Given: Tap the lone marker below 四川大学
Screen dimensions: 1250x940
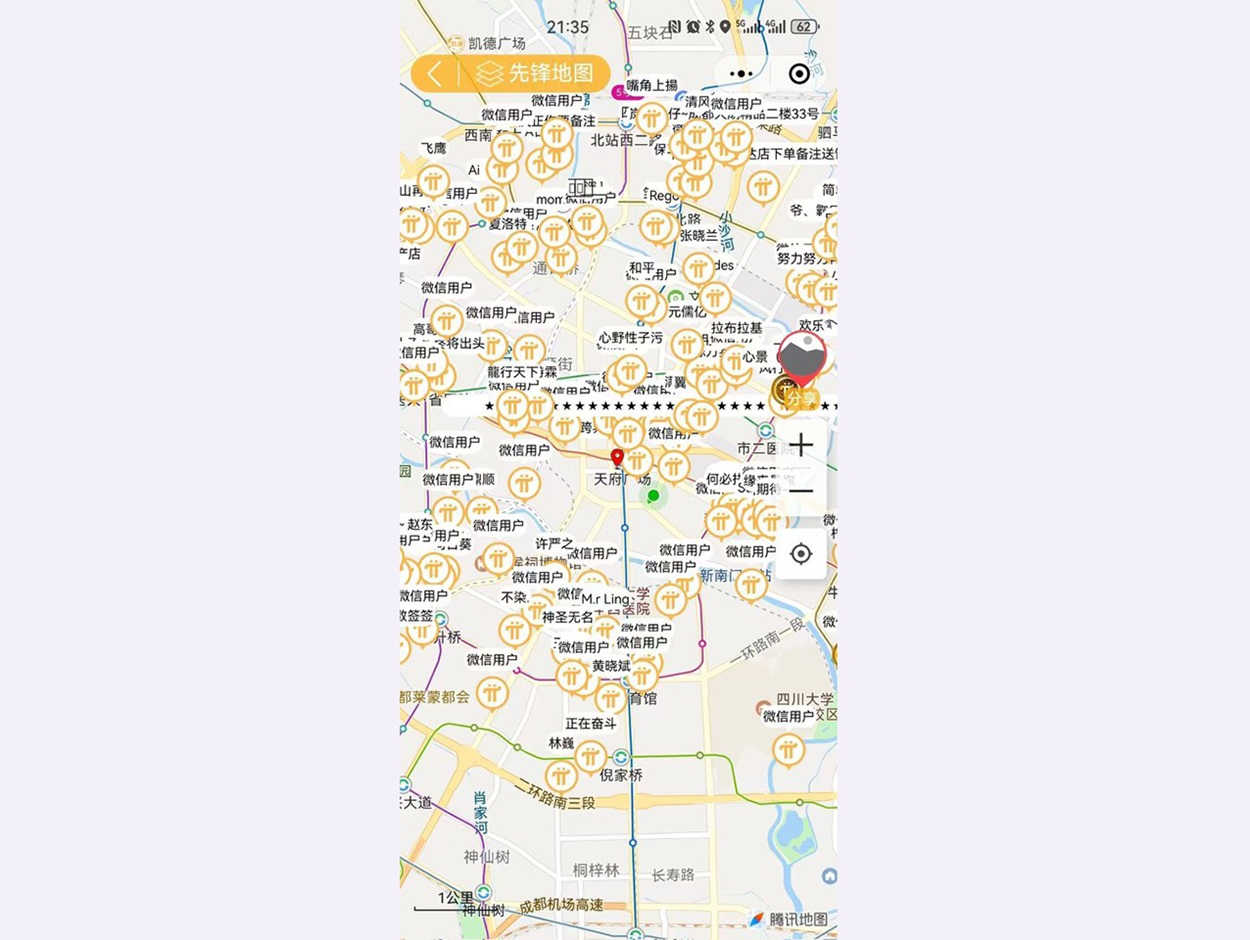Looking at the screenshot, I should pyautogui.click(x=788, y=749).
